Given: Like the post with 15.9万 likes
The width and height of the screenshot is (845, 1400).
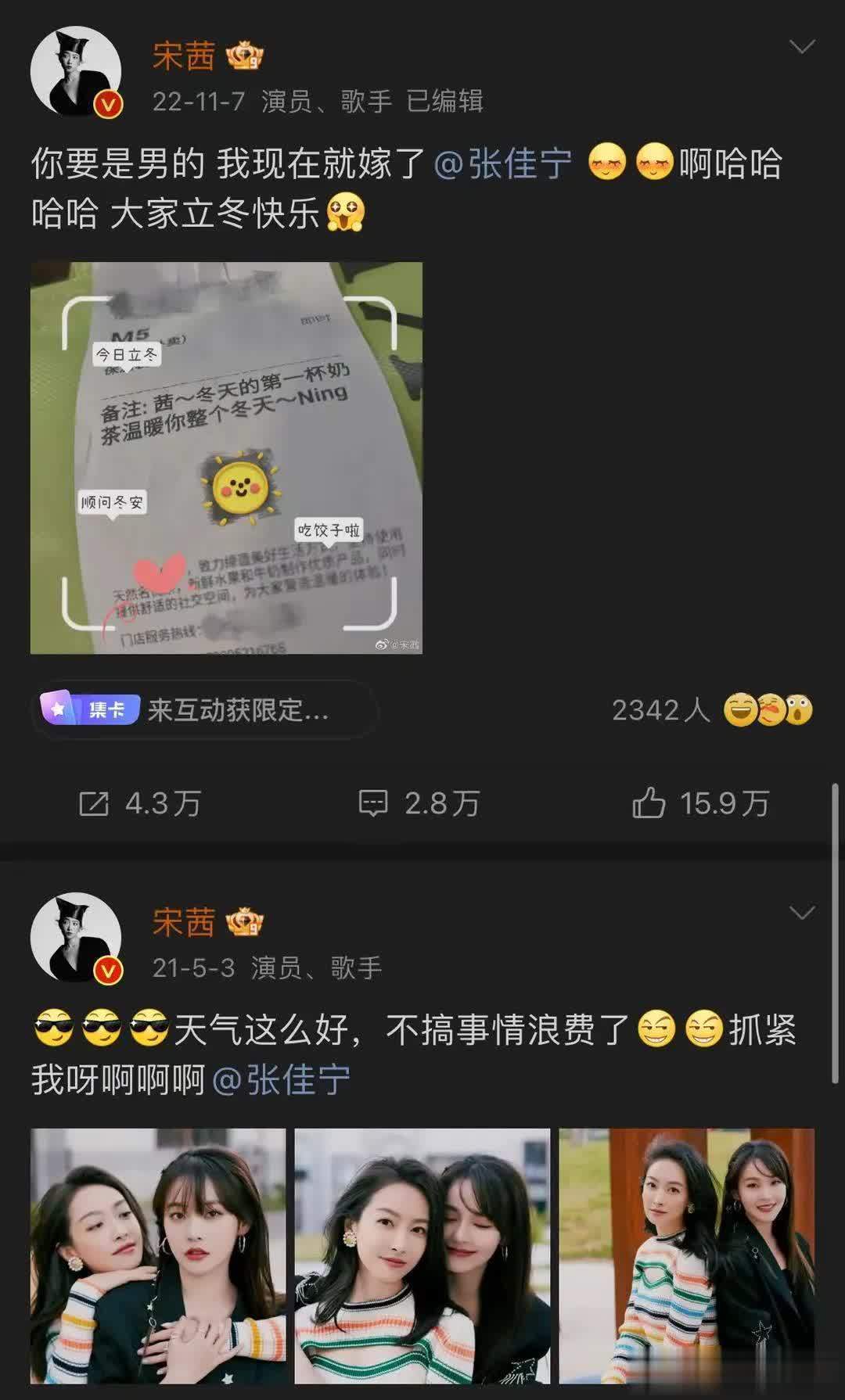Looking at the screenshot, I should (x=700, y=803).
